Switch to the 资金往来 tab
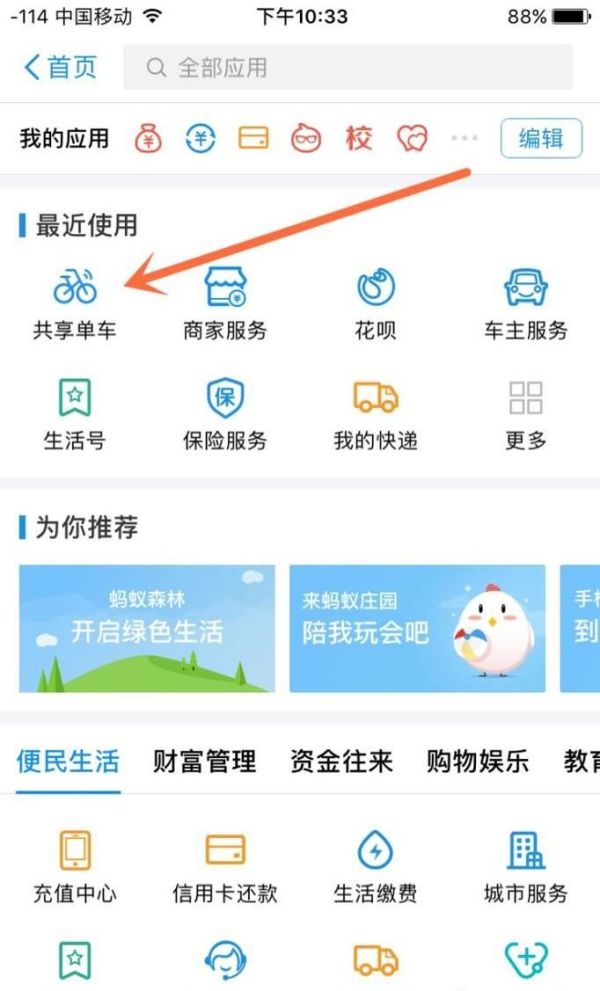 341,761
